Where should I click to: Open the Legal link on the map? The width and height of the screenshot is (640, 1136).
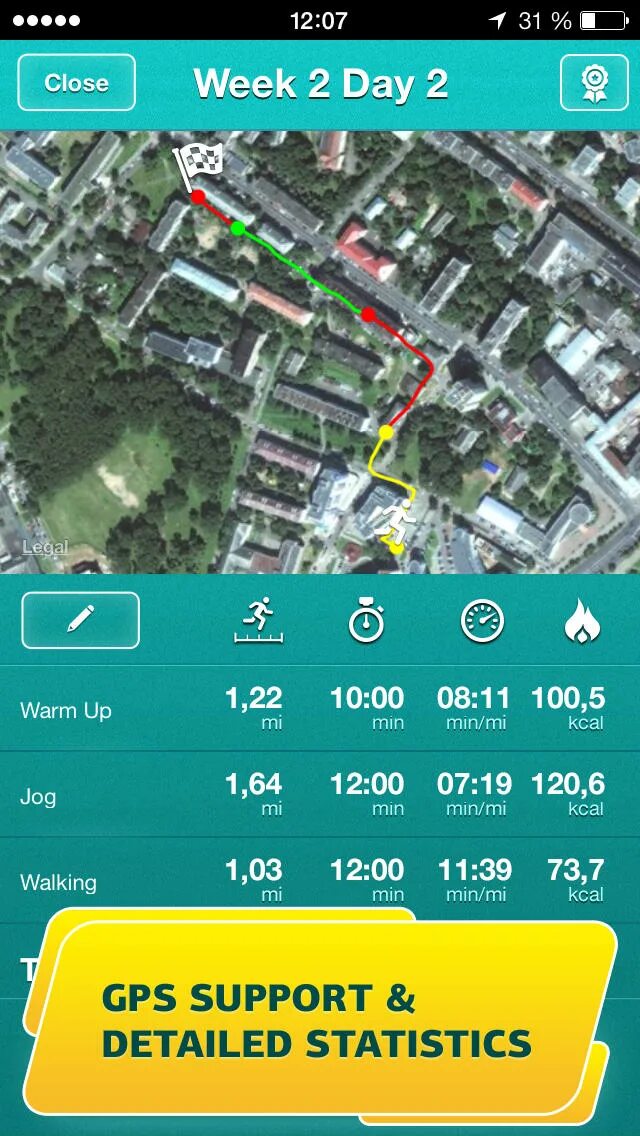[x=45, y=546]
